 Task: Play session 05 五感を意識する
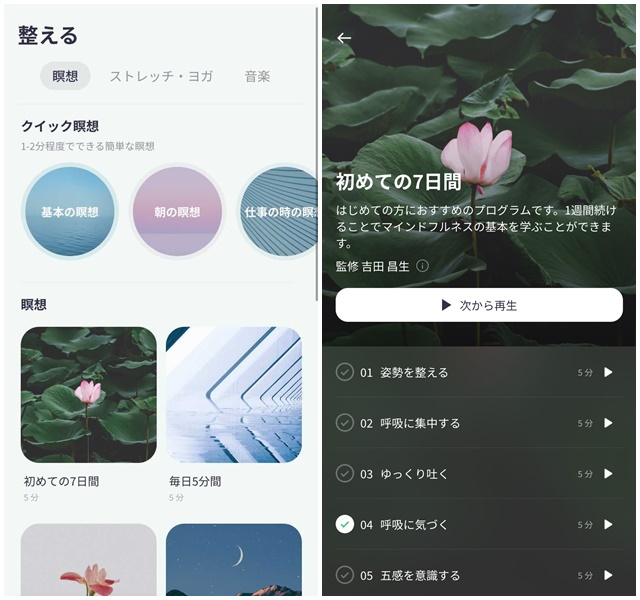[x=608, y=575]
